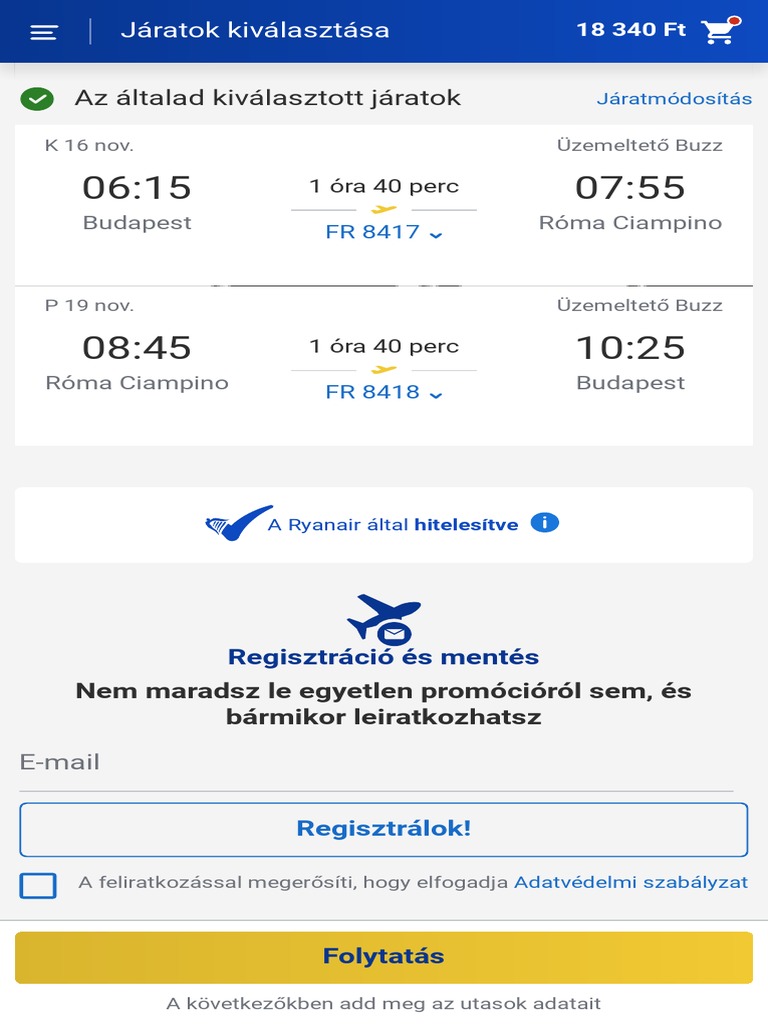Check the privacy policy acceptance checkbox
Image resolution: width=768 pixels, height=1024 pixels.
tap(38, 886)
